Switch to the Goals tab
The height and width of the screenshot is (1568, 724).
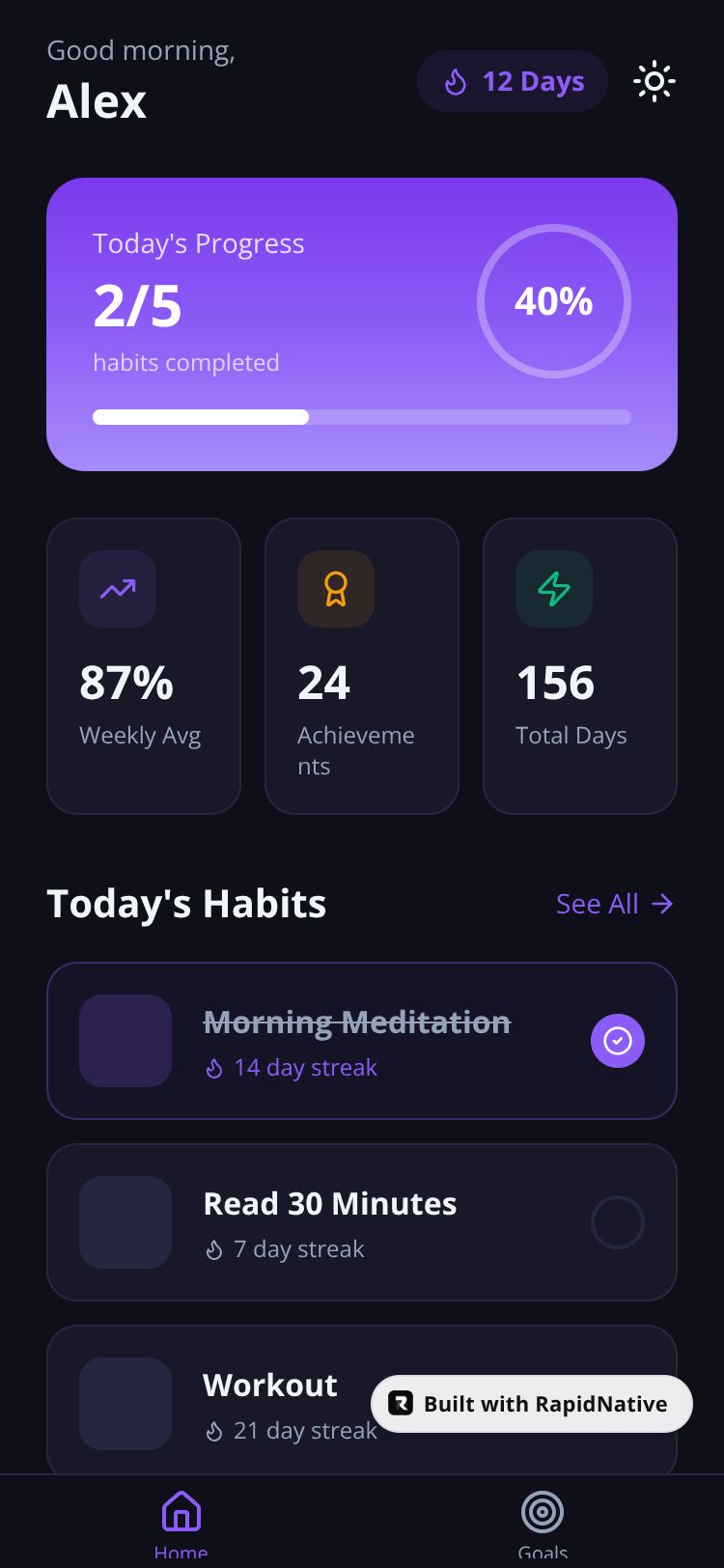tap(543, 1521)
